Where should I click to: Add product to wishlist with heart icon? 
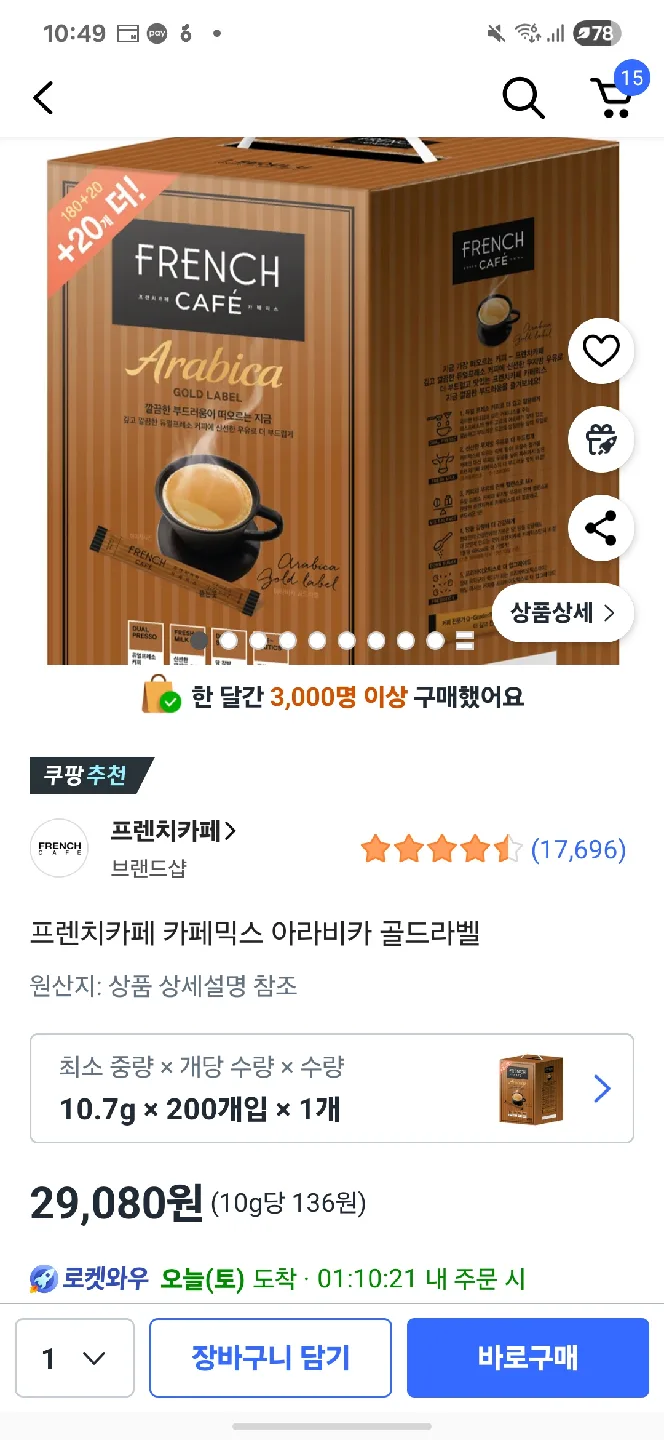tap(601, 351)
